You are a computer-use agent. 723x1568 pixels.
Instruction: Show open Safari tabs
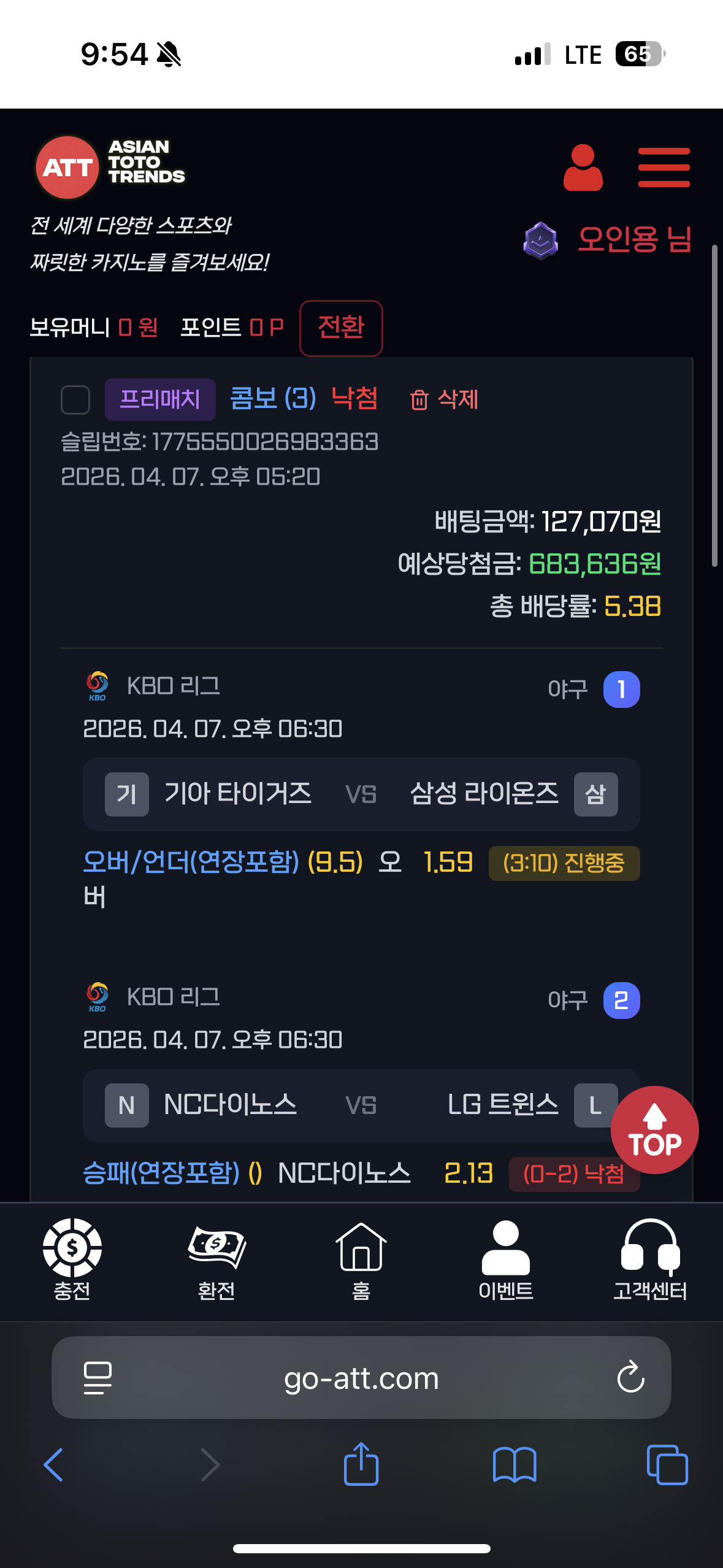[667, 1465]
